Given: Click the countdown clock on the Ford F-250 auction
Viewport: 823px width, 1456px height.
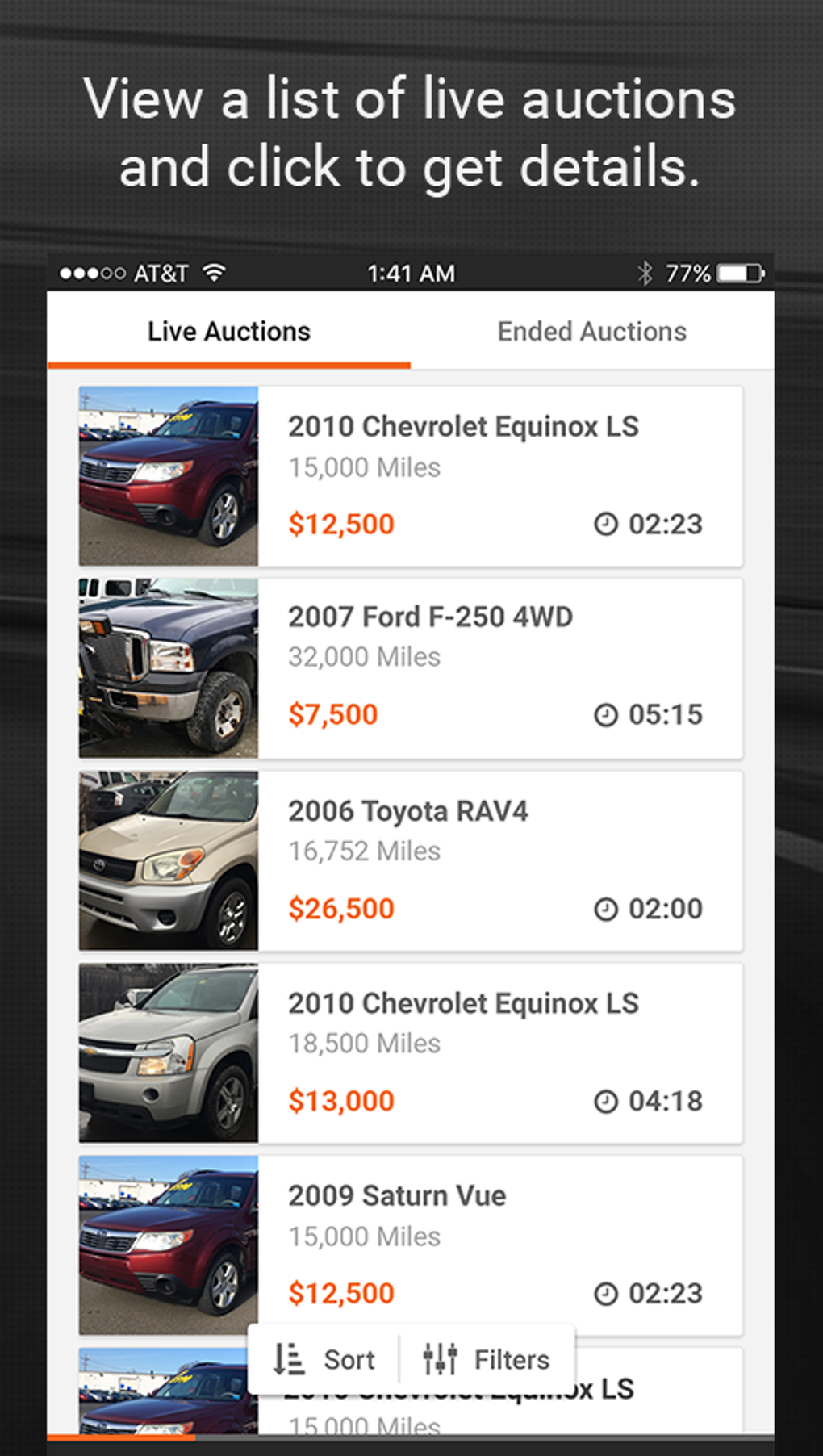Looking at the screenshot, I should click(x=605, y=713).
